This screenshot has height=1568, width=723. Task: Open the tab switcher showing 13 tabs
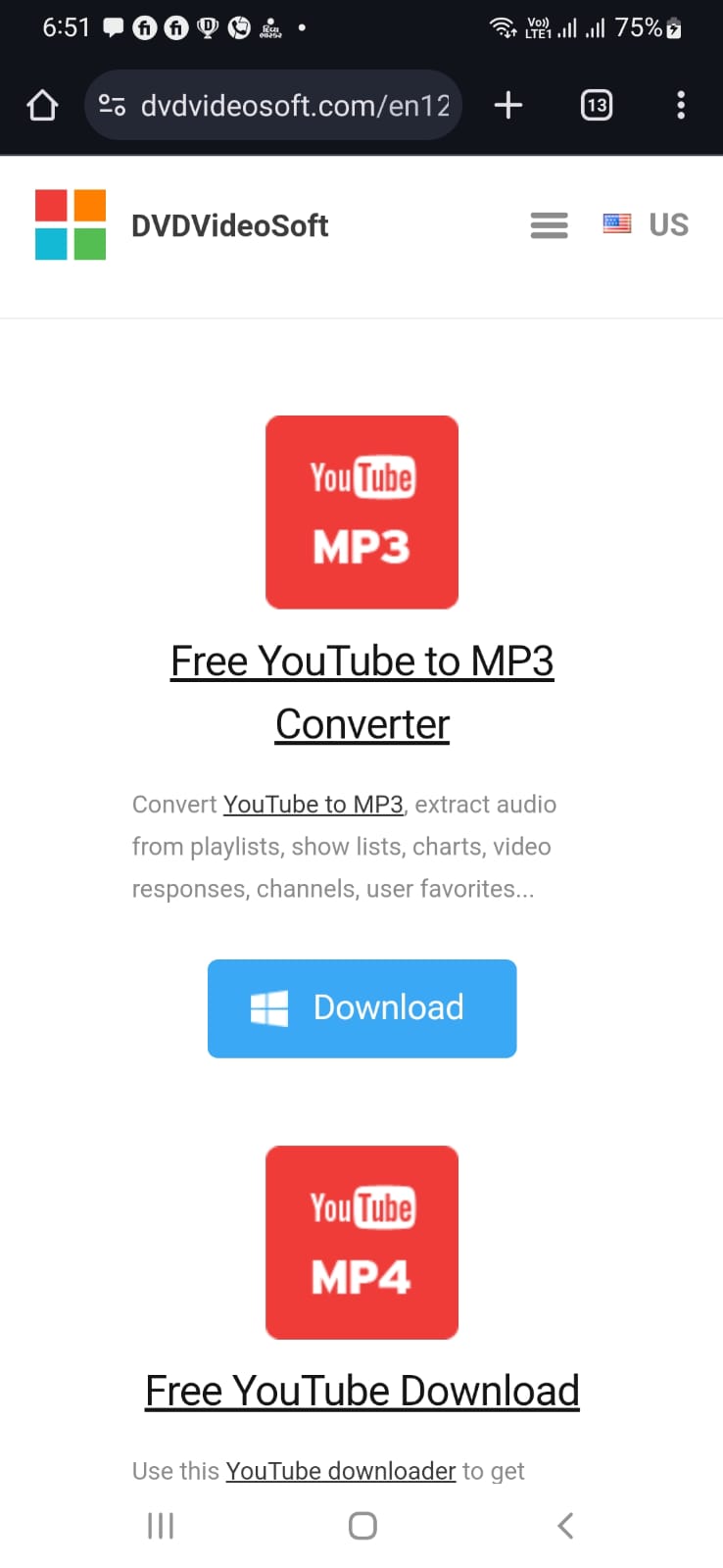[x=596, y=105]
